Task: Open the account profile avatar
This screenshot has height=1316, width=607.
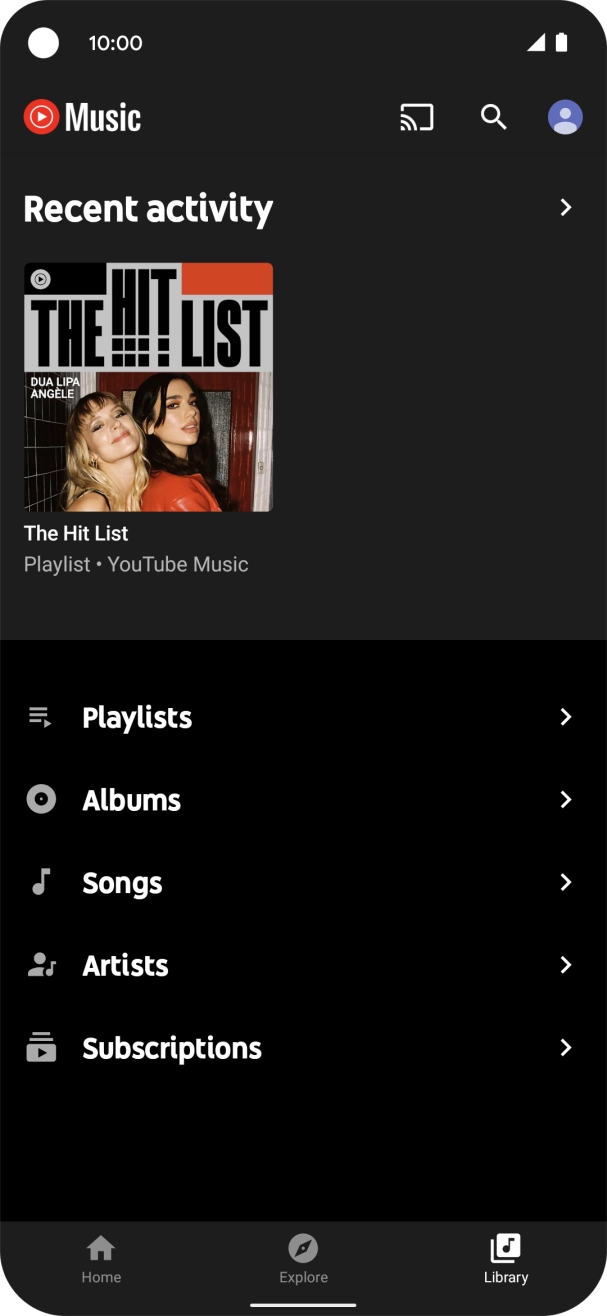Action: [565, 118]
